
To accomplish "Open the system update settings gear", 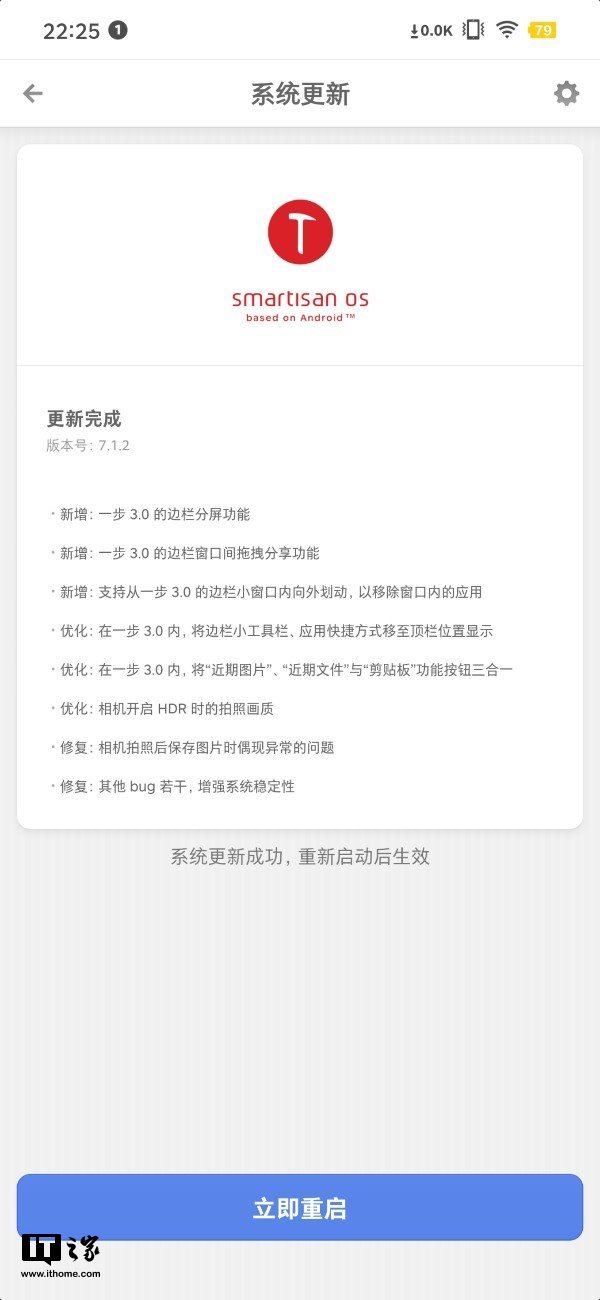I will 566,94.
